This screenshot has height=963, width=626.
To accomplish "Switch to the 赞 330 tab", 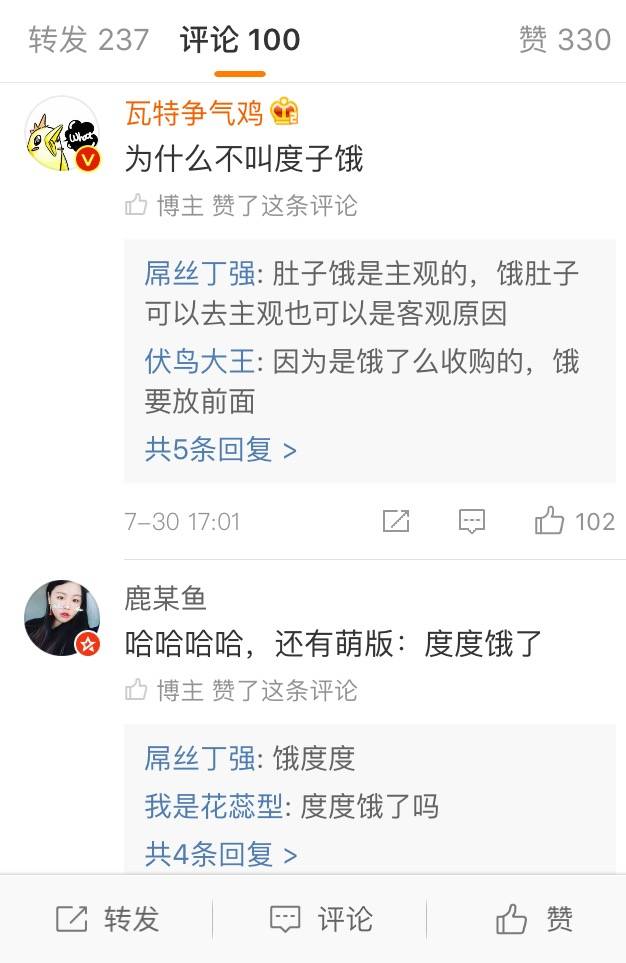I will (564, 40).
